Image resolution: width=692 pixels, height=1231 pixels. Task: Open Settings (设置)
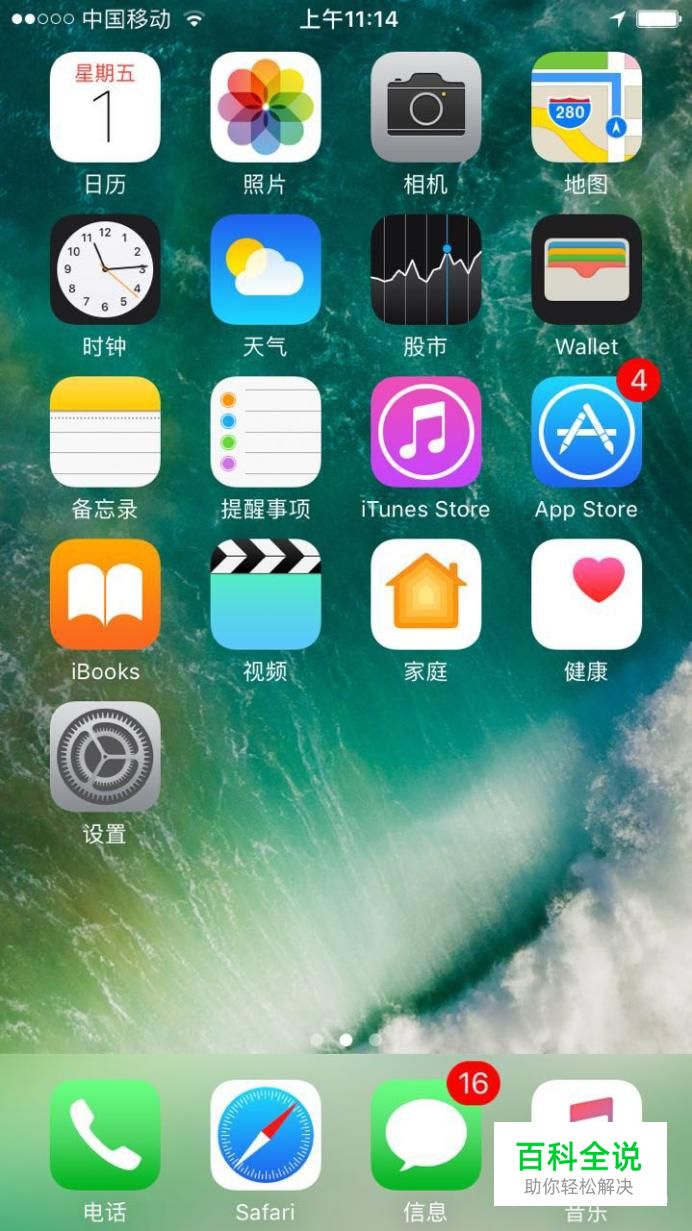coord(105,756)
